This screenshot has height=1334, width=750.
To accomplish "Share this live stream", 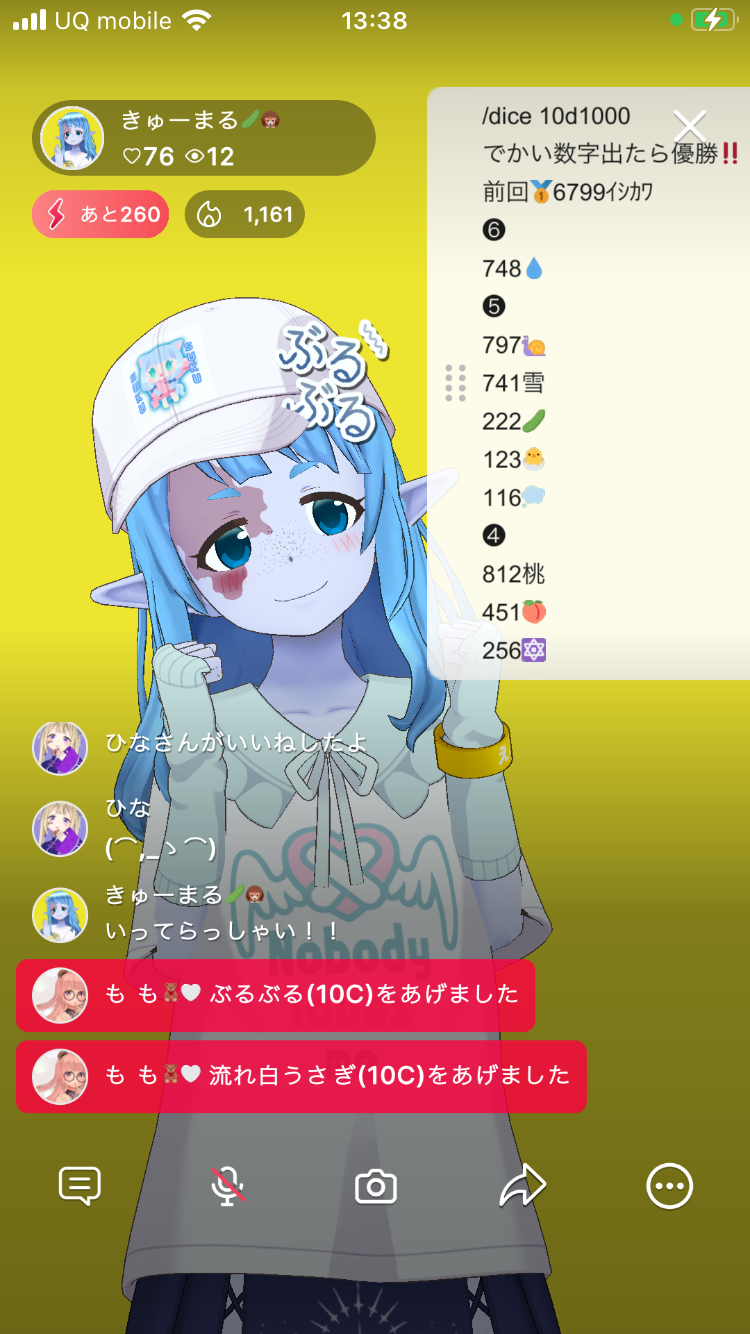I will tap(522, 1187).
